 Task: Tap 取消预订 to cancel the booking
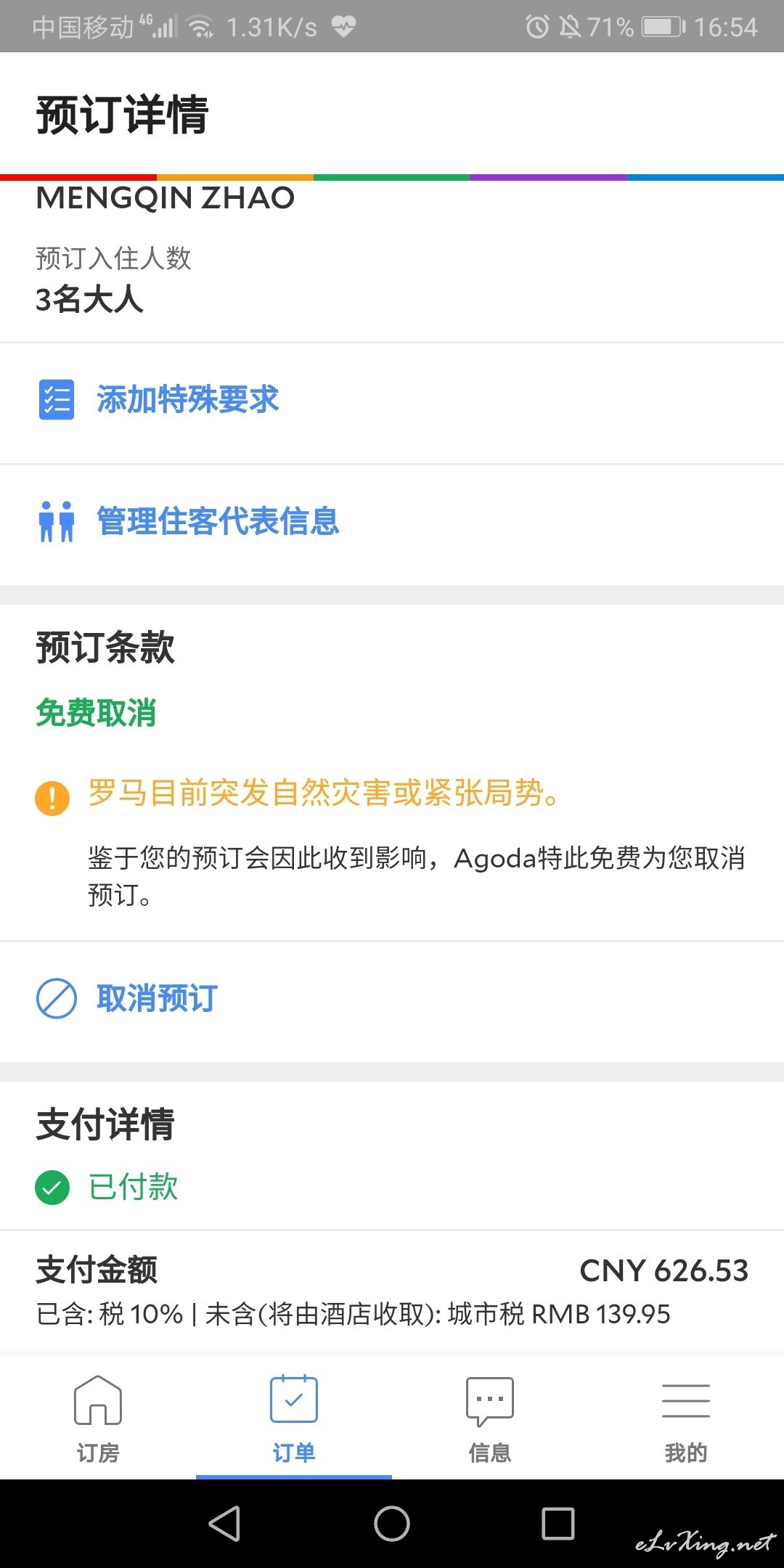pos(392,1000)
